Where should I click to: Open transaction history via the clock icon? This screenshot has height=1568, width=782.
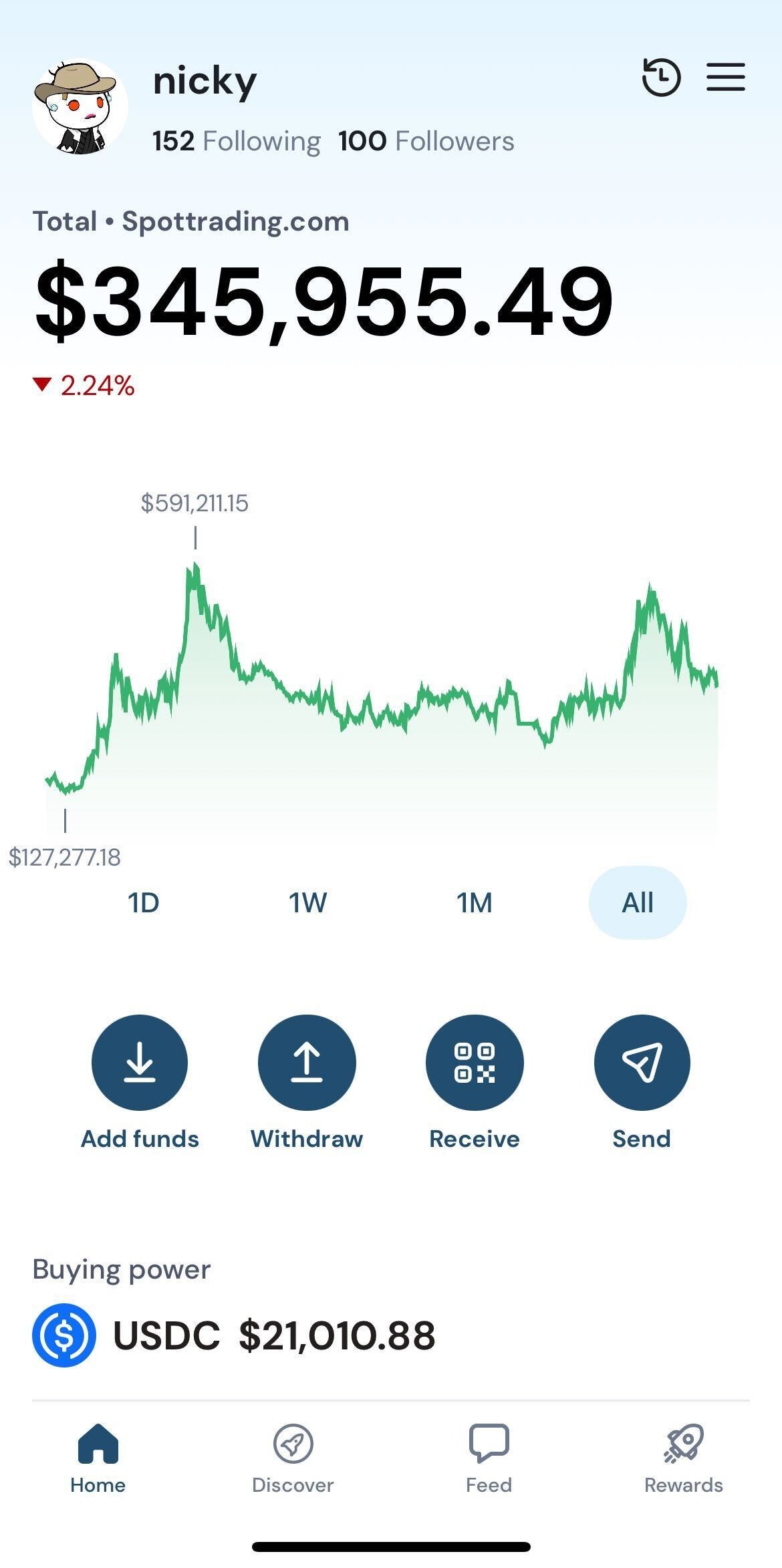[x=660, y=78]
